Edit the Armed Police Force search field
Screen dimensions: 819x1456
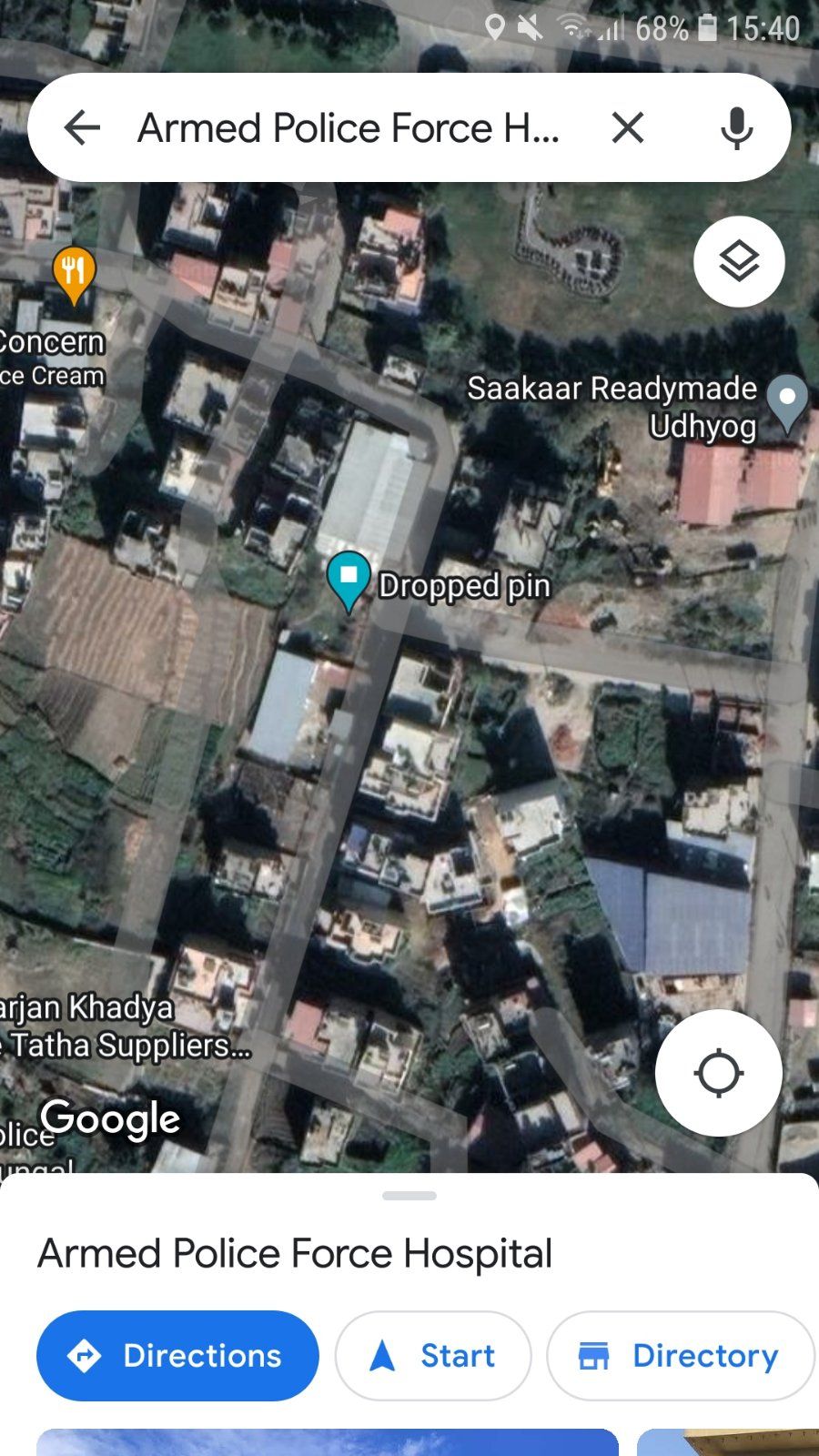pyautogui.click(x=349, y=127)
